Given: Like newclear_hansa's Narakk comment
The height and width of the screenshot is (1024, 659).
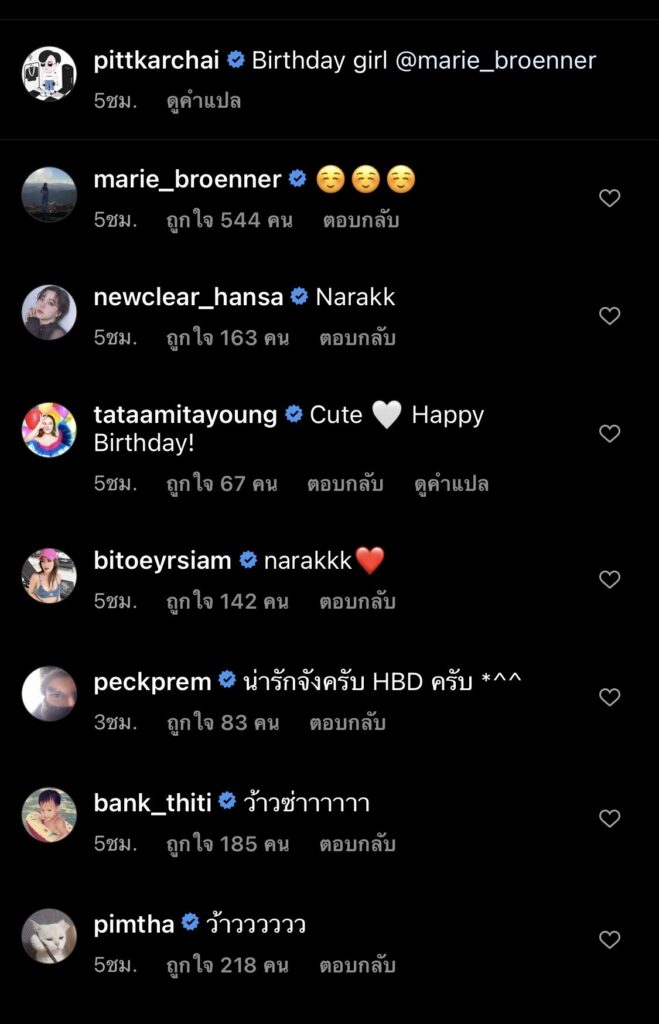Looking at the screenshot, I should click(x=609, y=316).
